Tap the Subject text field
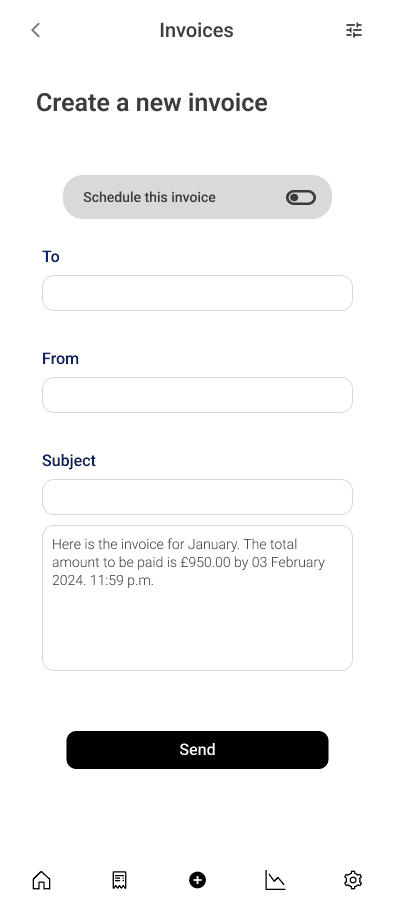Screen dimensions: 395x915 [x=197, y=497]
